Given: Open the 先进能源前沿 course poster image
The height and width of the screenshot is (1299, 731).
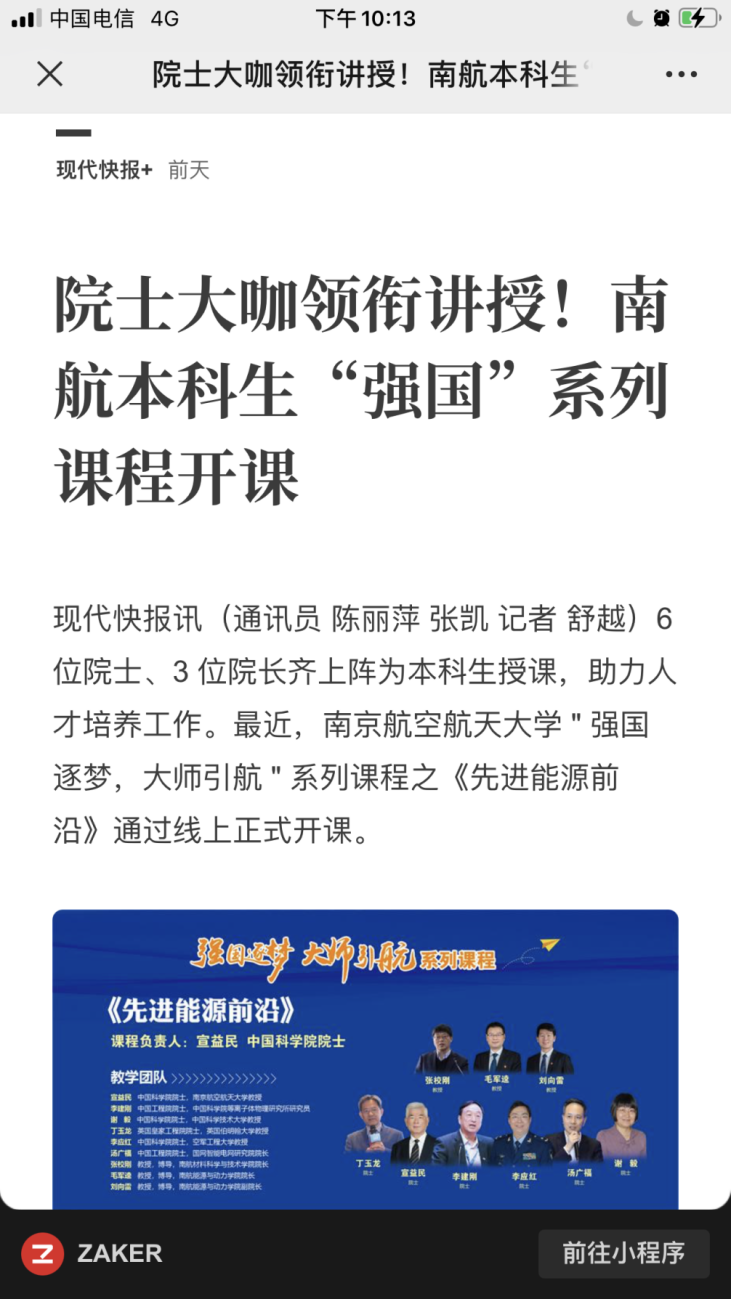Looking at the screenshot, I should 365,1058.
